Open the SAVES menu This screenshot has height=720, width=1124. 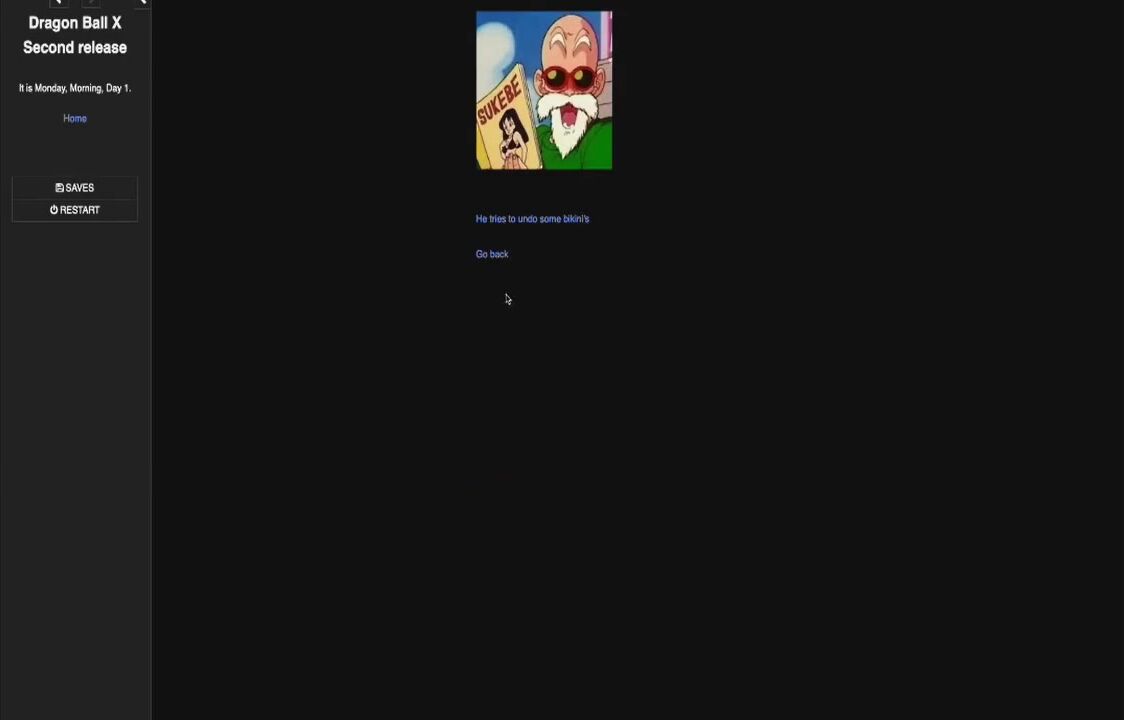[x=75, y=188]
